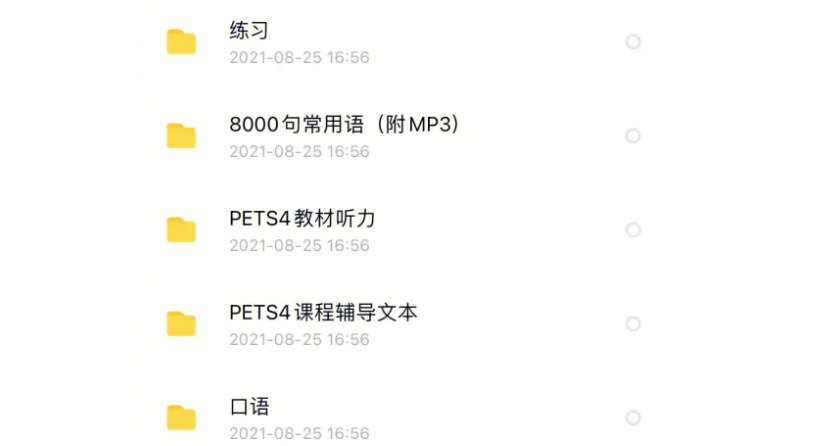Screen dimensions: 817x446
Task: Open the PETS4教材听力 folder
Action: click(x=302, y=219)
